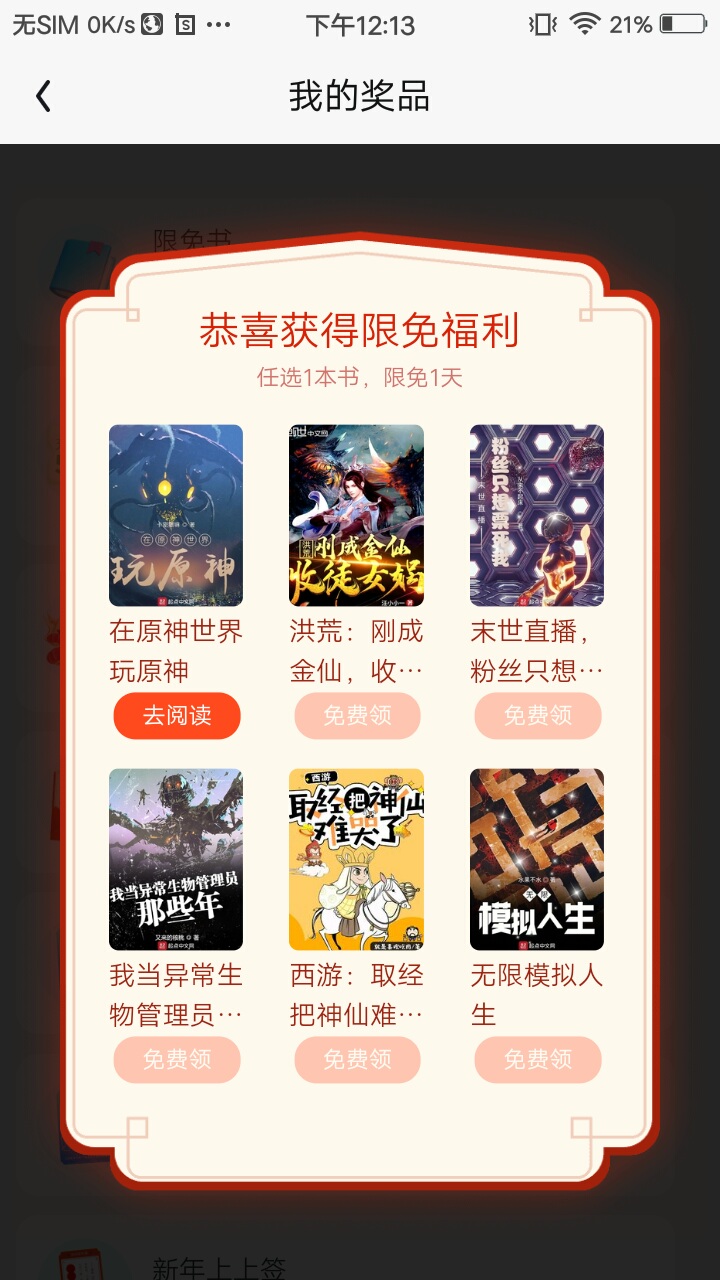720x1280 pixels.
Task: Open the 西游 取经把神仙难哭了 cover
Action: point(357,859)
